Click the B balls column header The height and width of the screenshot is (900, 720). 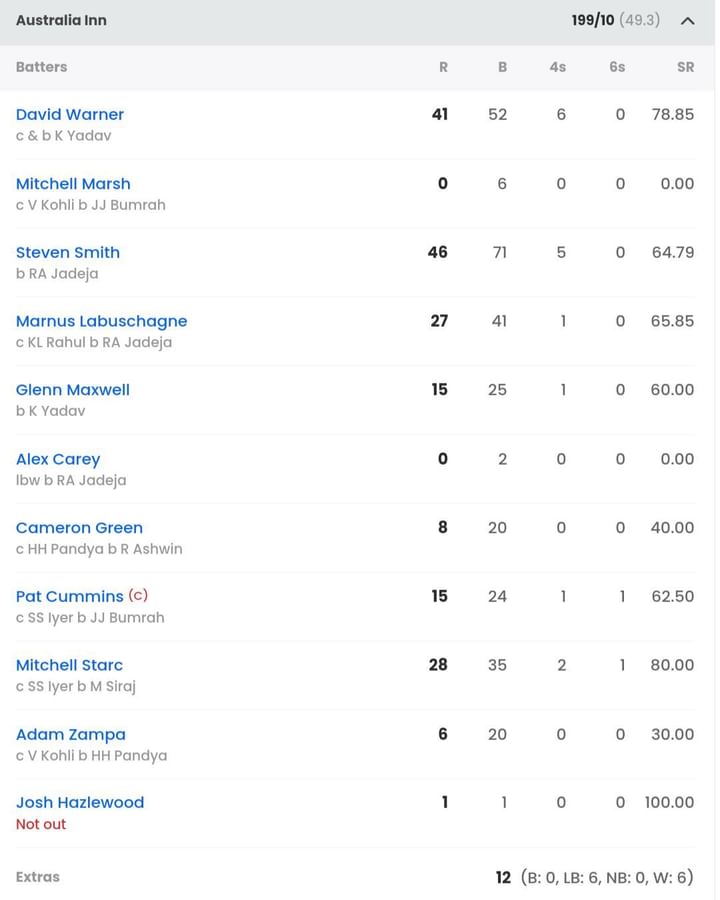502,67
